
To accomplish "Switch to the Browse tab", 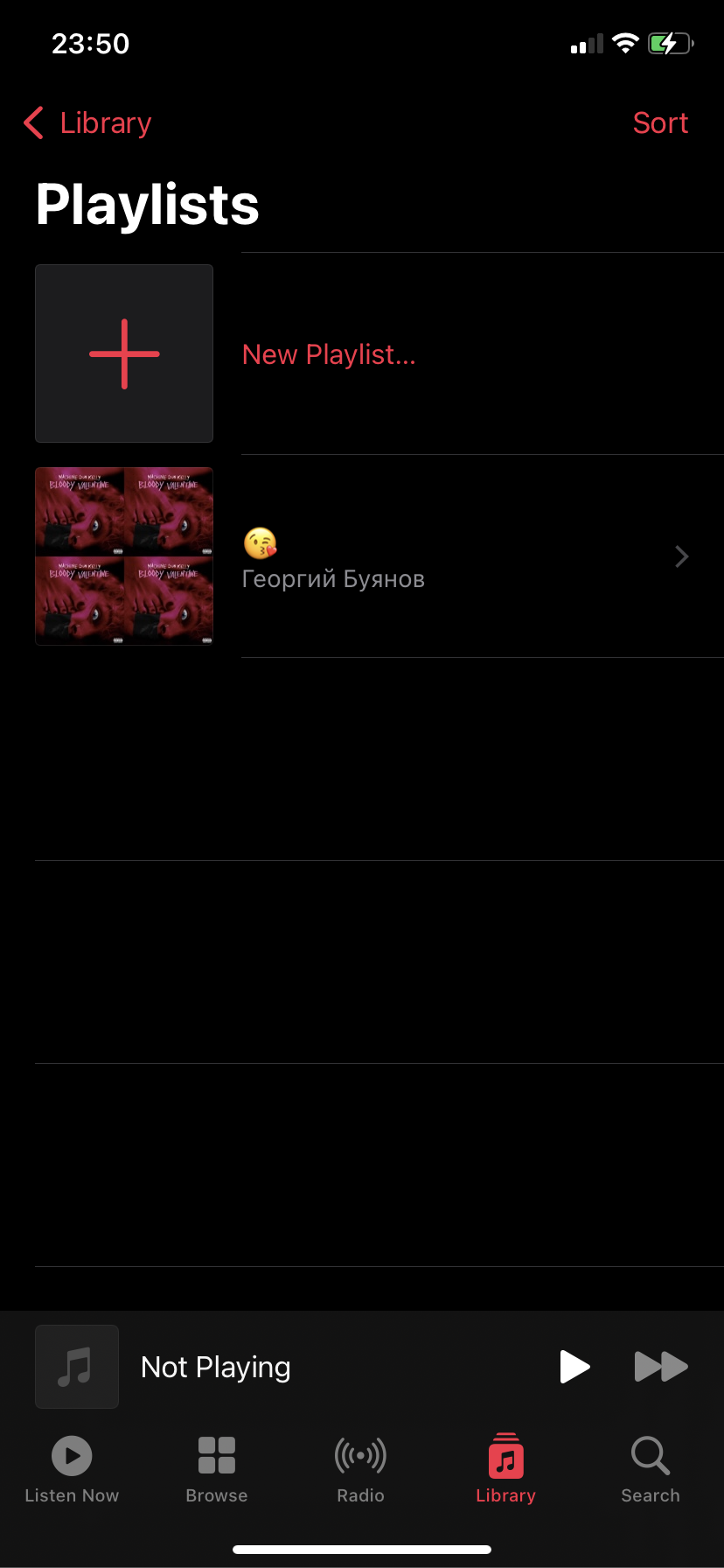I will coord(217,1469).
